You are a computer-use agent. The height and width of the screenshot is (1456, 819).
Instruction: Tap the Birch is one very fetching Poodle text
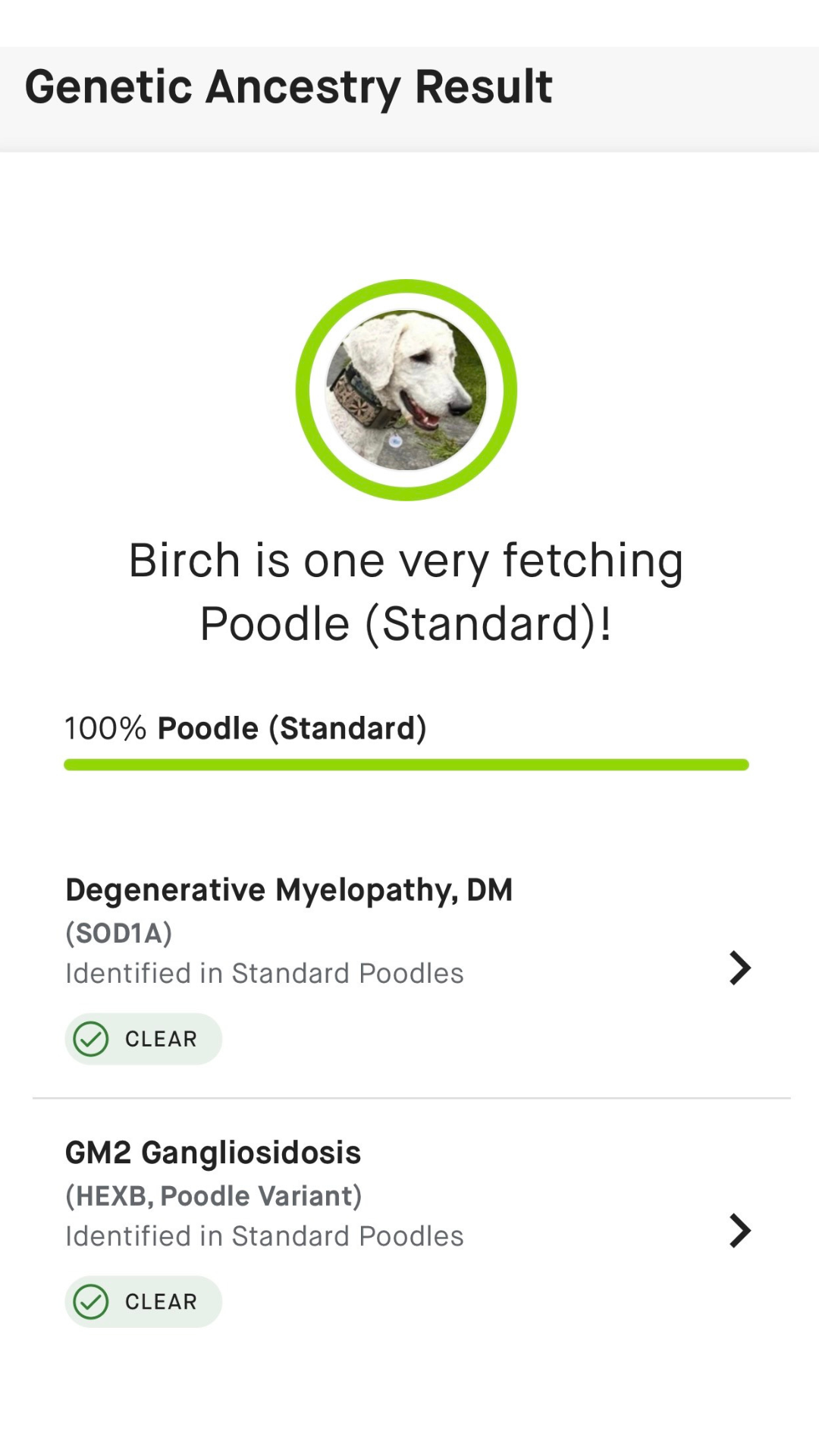pos(407,591)
